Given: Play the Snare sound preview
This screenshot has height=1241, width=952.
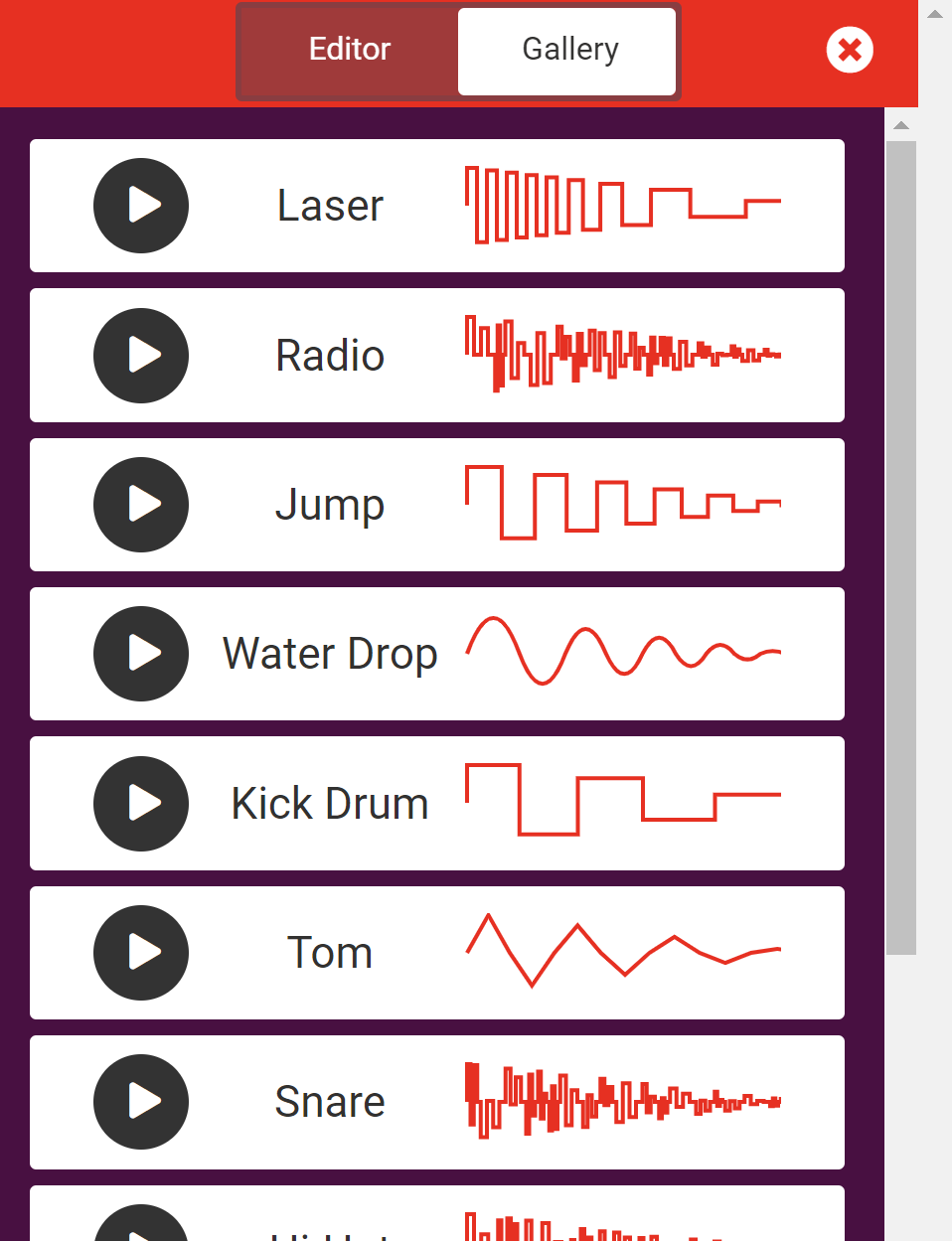Looking at the screenshot, I should click(x=140, y=1101).
